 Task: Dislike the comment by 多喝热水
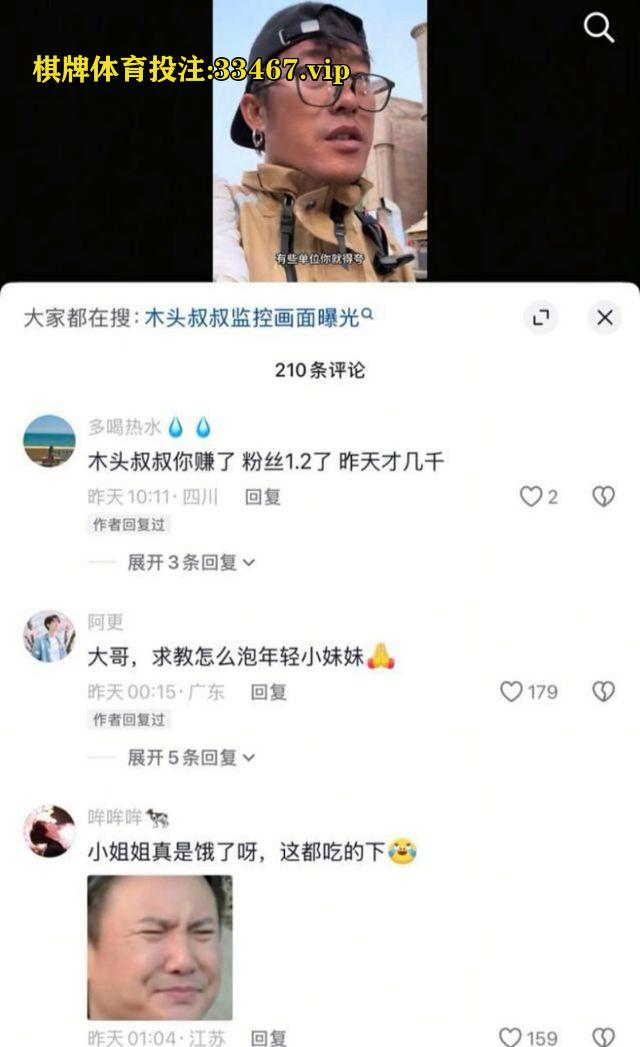pos(603,496)
